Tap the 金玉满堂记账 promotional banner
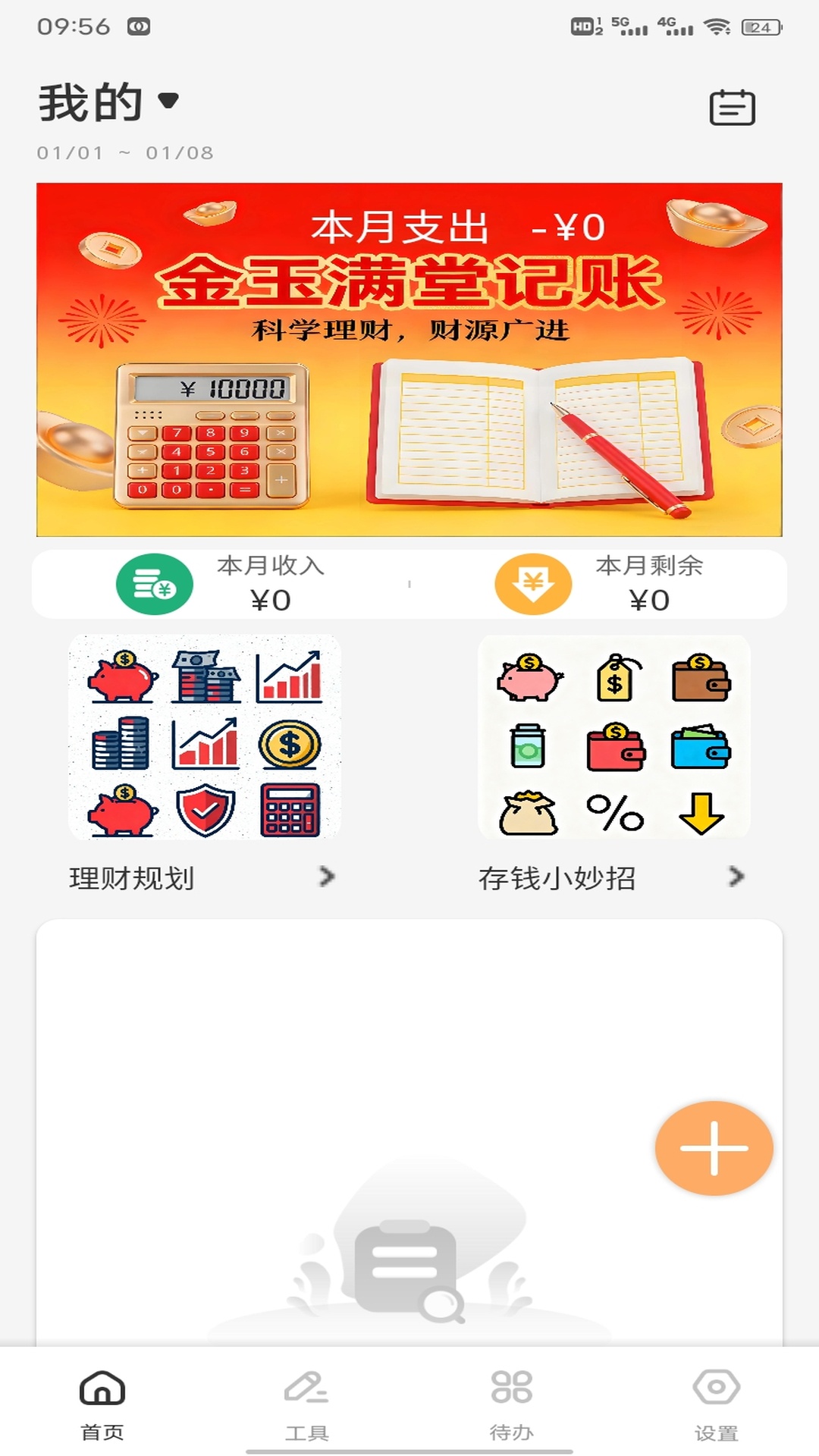 [409, 358]
